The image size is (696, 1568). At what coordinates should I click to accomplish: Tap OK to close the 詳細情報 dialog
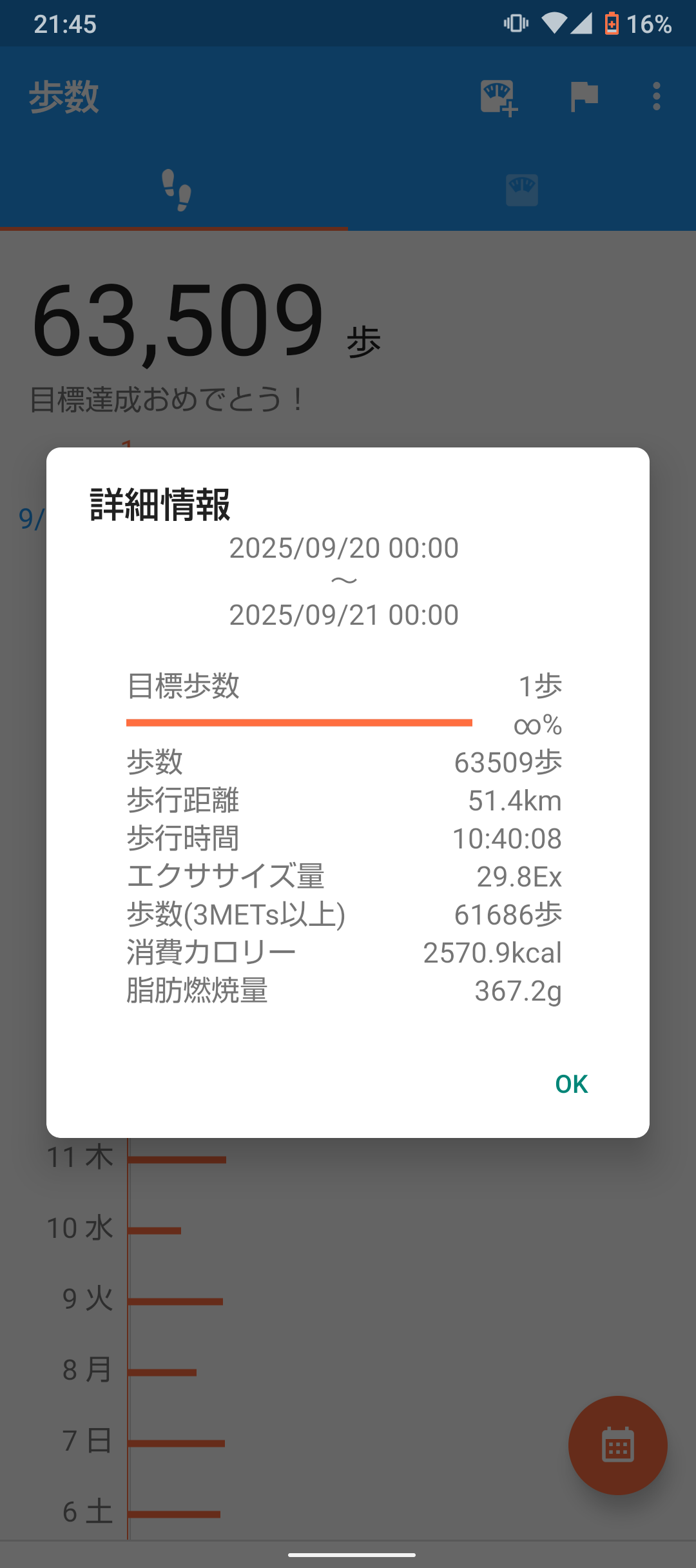coord(571,1084)
